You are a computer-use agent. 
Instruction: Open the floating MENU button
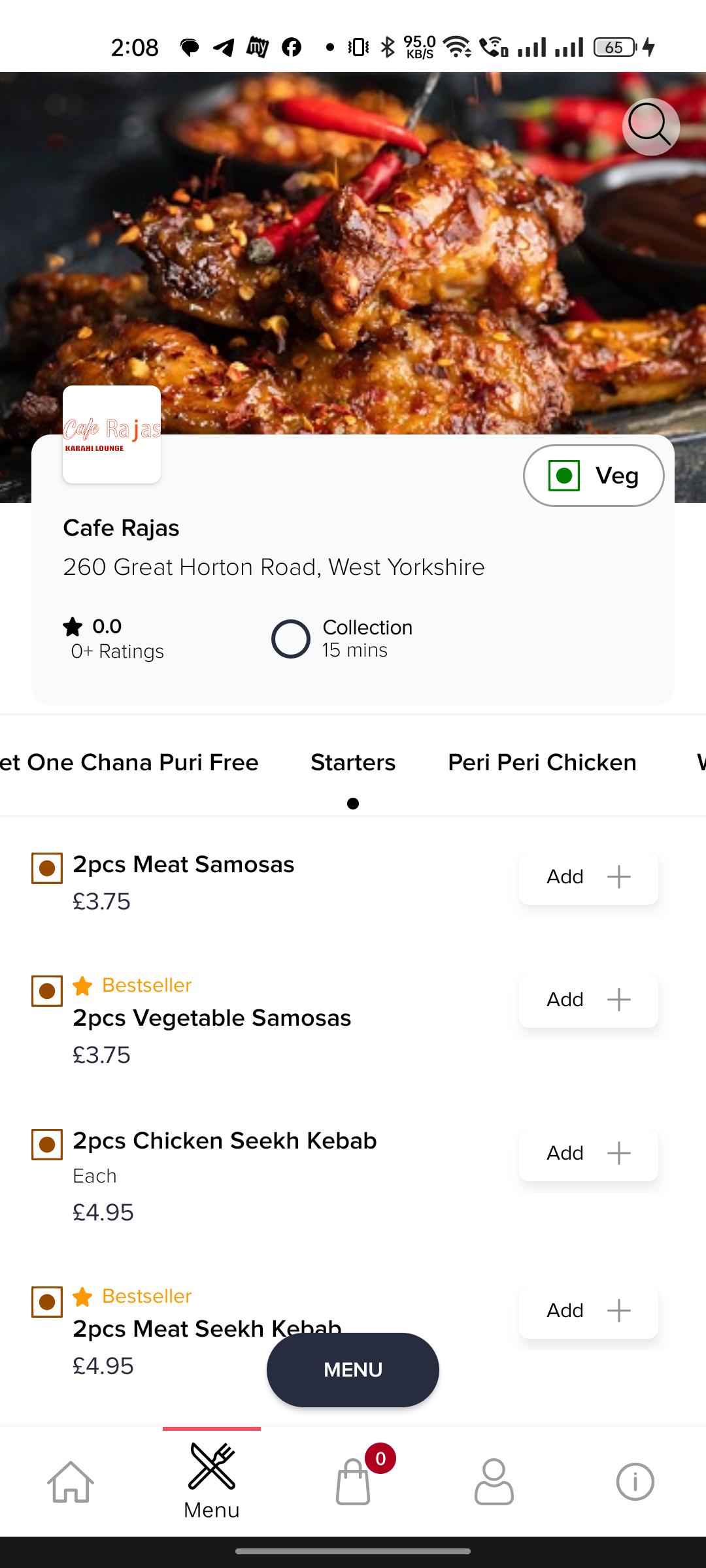353,1370
